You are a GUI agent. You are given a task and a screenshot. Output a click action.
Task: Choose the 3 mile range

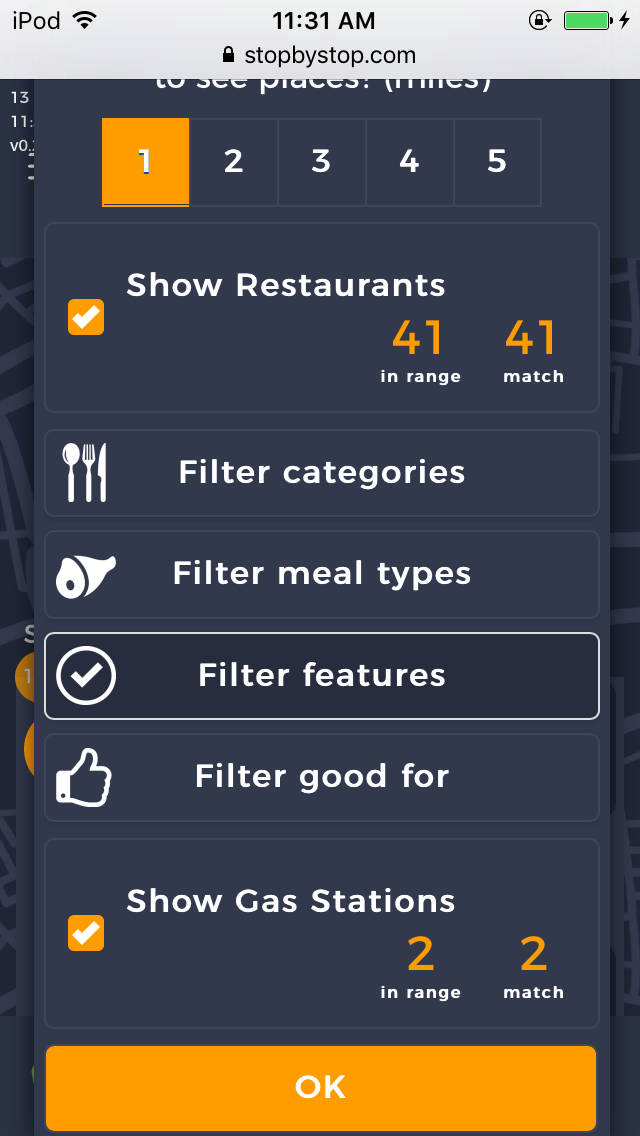(321, 162)
